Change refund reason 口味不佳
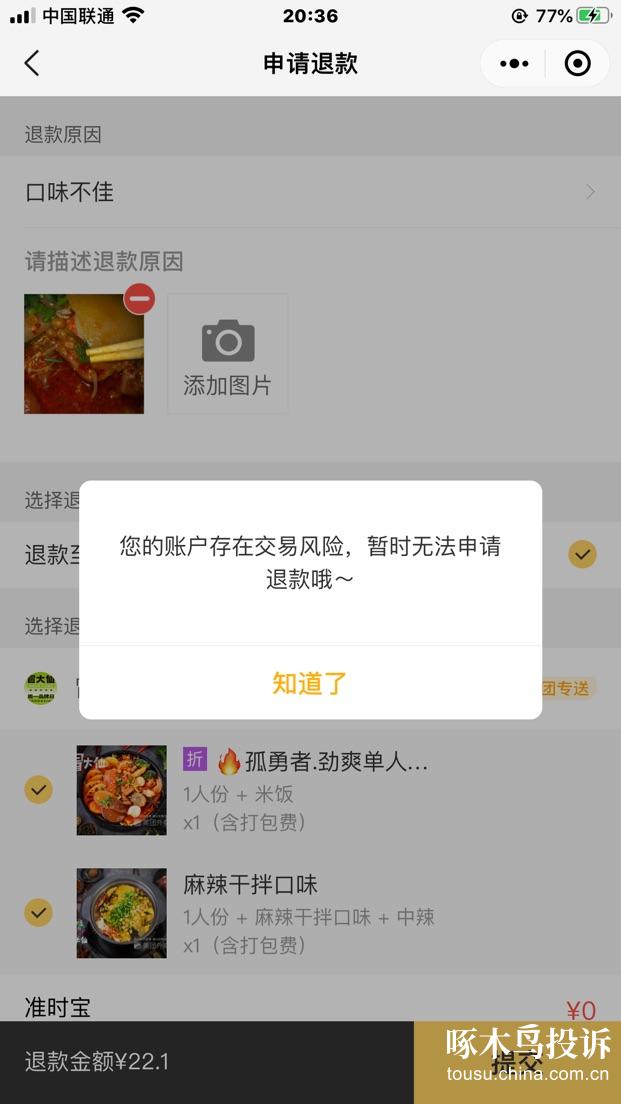The width and height of the screenshot is (621, 1104). (x=310, y=192)
